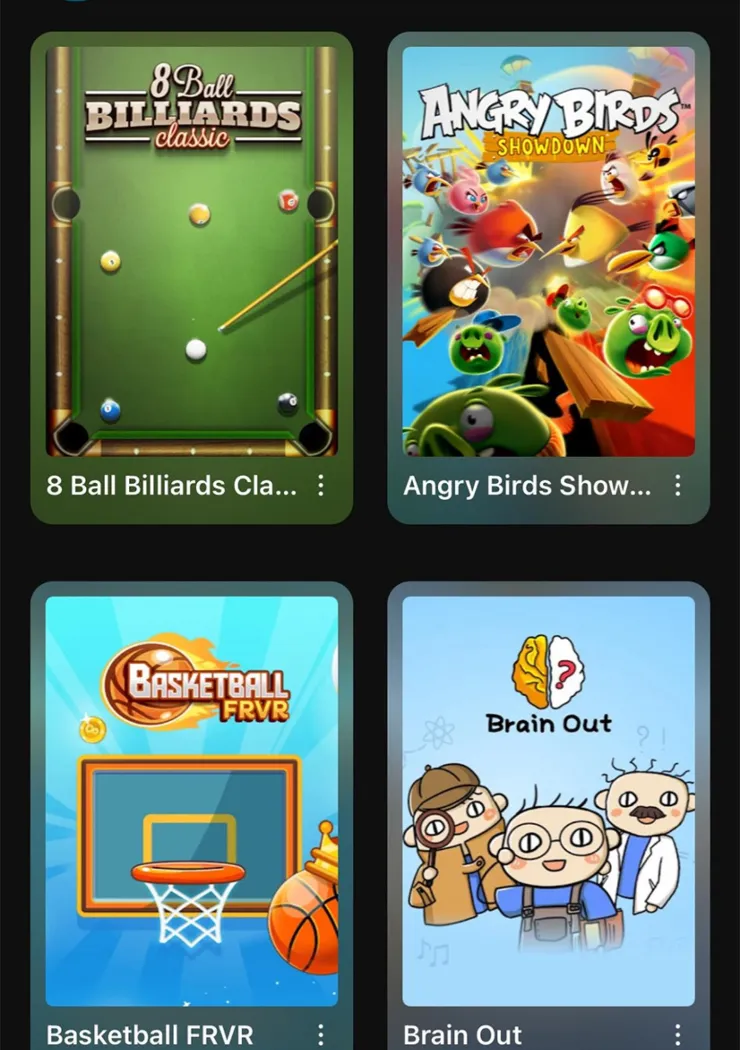
Task: Show the overflow menu for Brain Out
Action: pyautogui.click(x=678, y=1034)
